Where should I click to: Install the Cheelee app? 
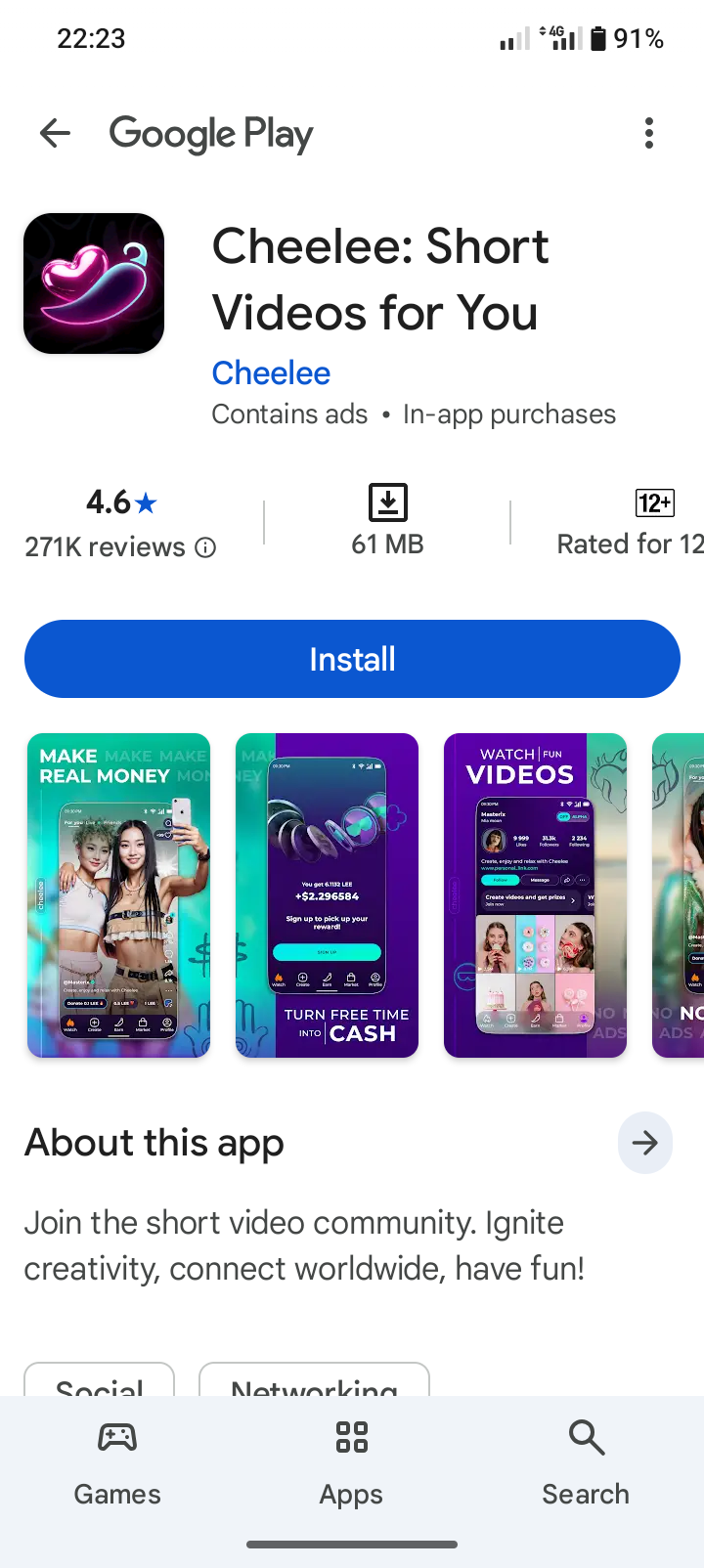tap(352, 659)
